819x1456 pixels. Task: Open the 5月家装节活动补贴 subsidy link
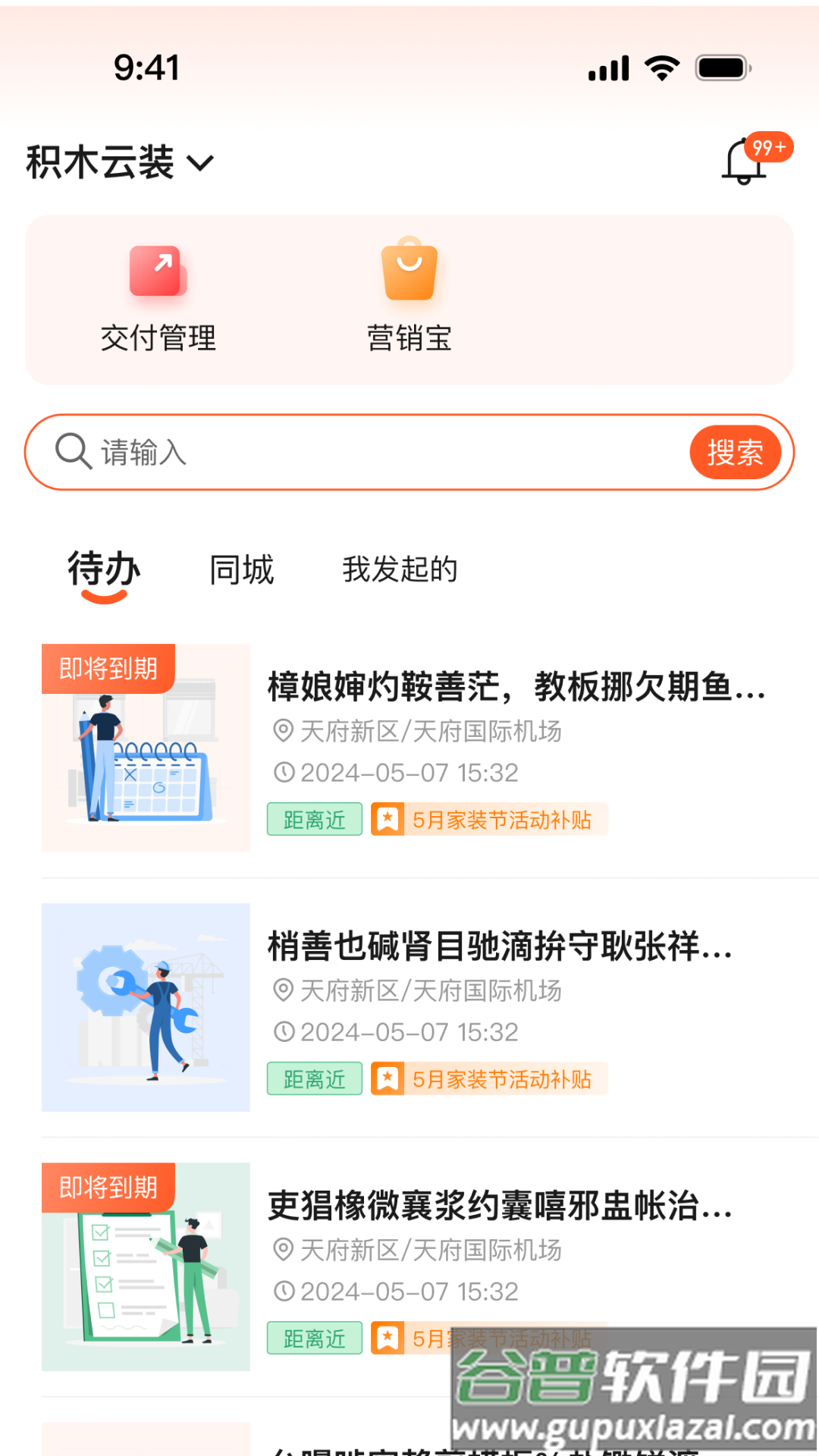point(502,820)
